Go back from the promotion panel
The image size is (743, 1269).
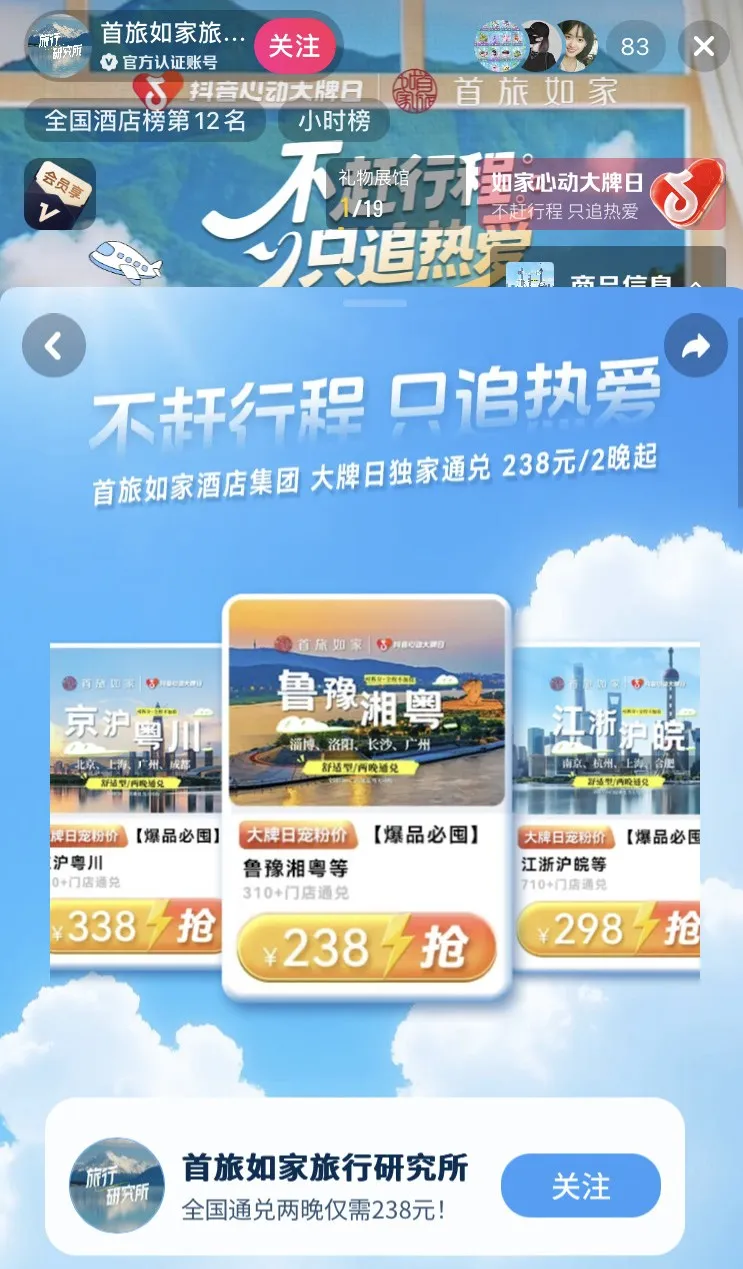coord(54,346)
